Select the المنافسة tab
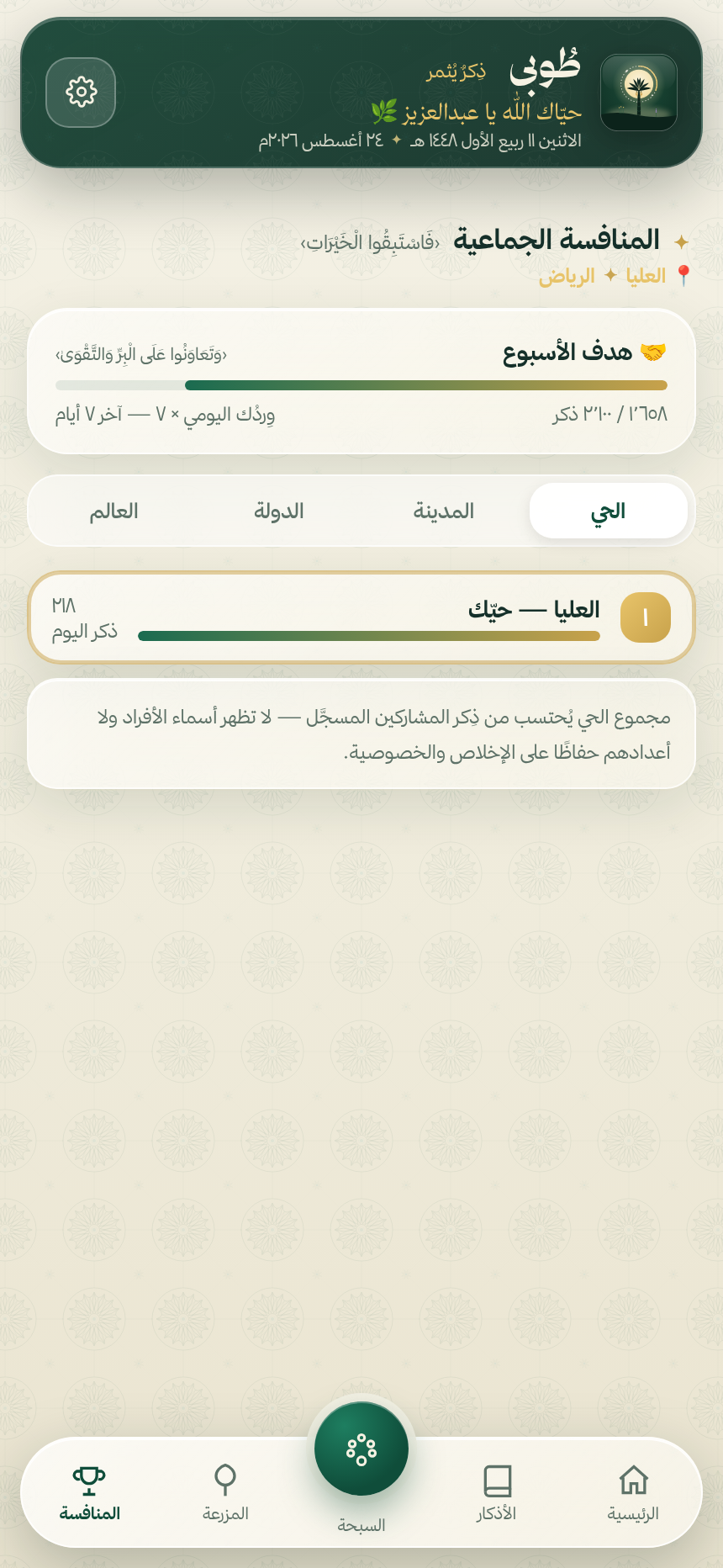Image resolution: width=723 pixels, height=1568 pixels. (x=89, y=1492)
